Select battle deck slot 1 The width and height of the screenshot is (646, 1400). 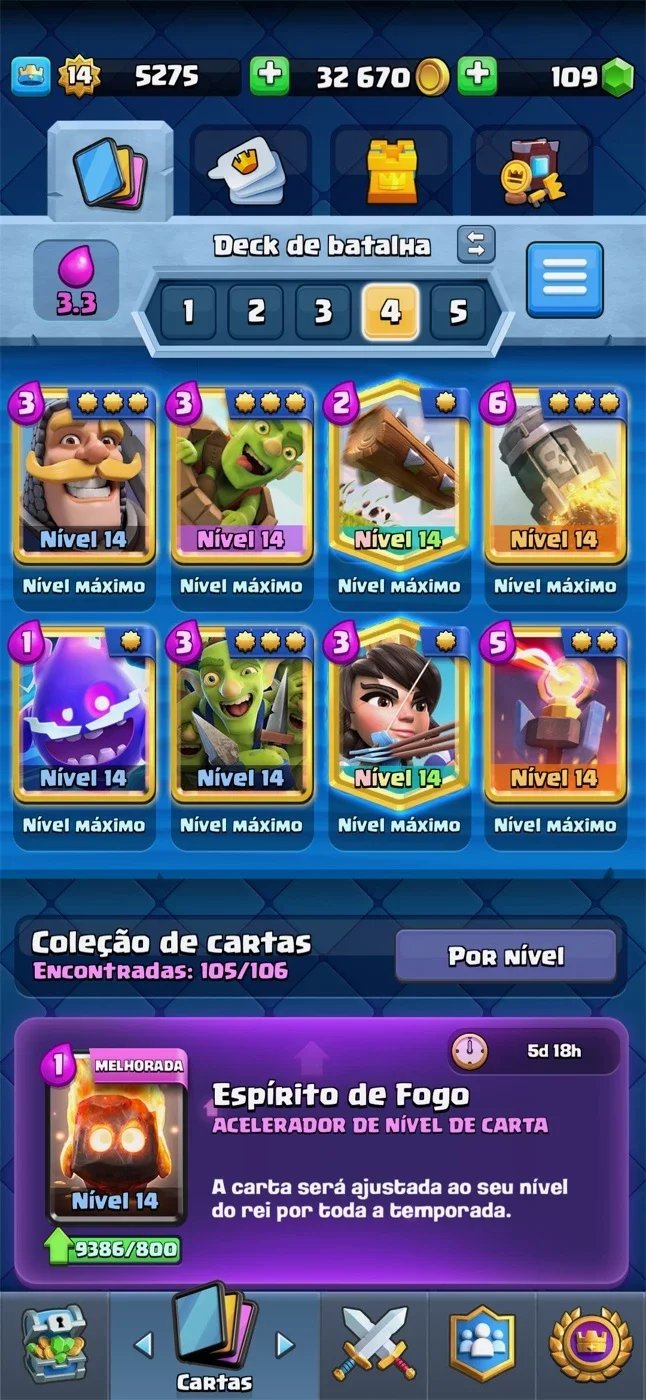tap(187, 312)
